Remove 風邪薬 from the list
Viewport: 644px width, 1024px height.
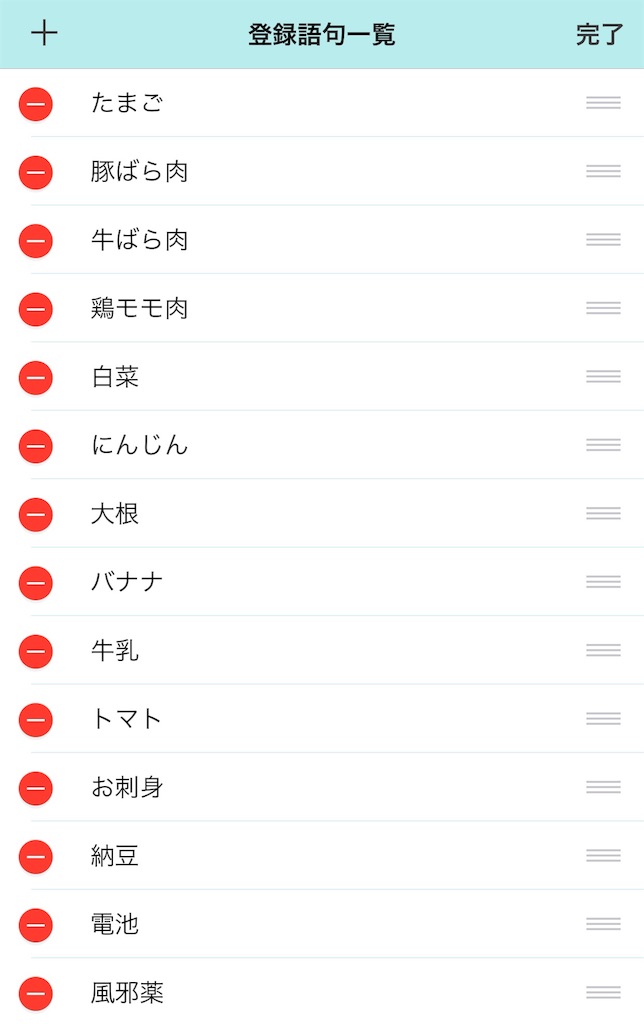(36, 993)
